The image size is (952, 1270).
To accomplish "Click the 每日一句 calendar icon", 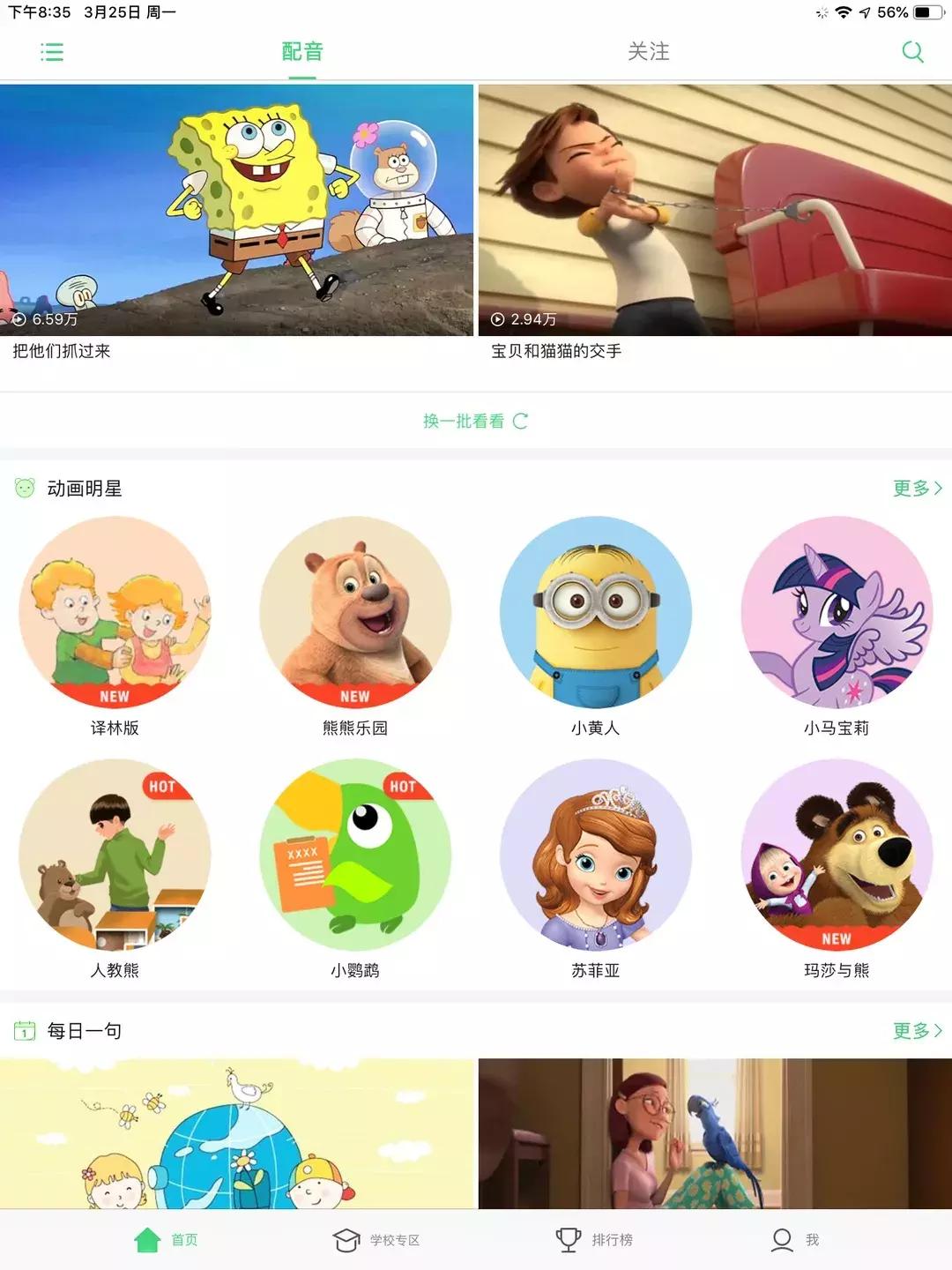I will [24, 1029].
